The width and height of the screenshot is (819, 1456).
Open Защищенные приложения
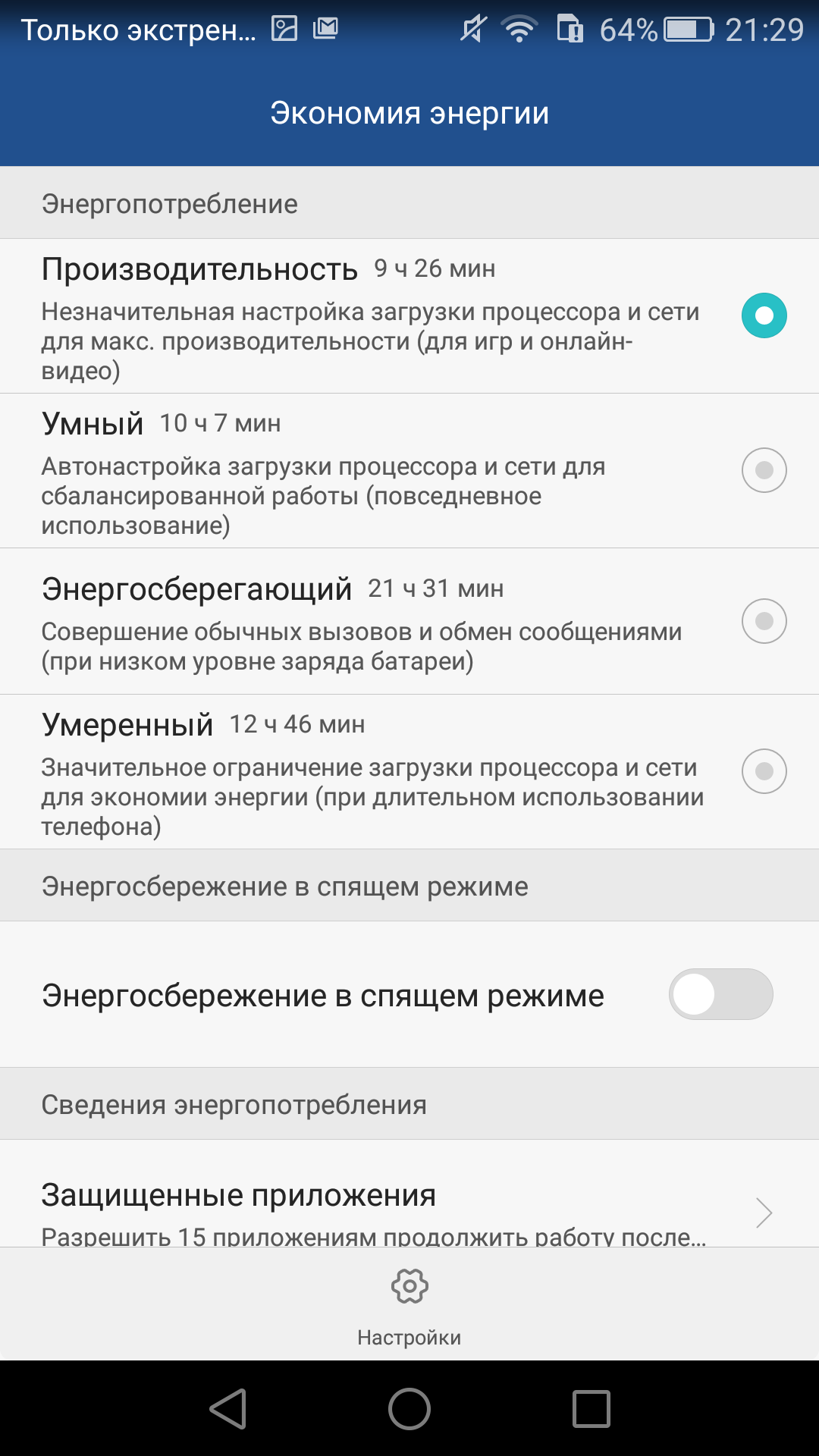[409, 1194]
